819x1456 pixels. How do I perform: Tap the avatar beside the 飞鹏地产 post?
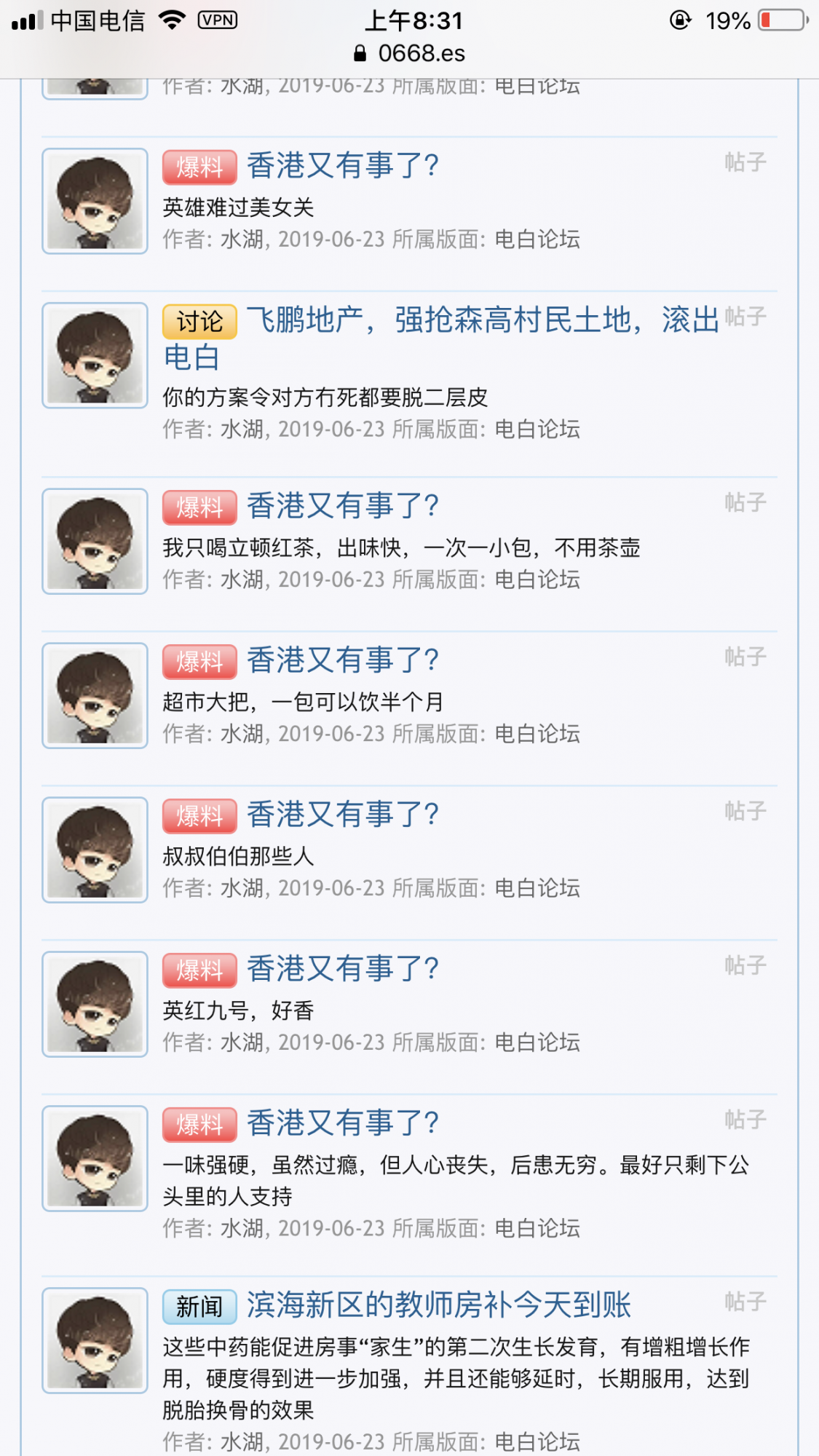point(95,355)
